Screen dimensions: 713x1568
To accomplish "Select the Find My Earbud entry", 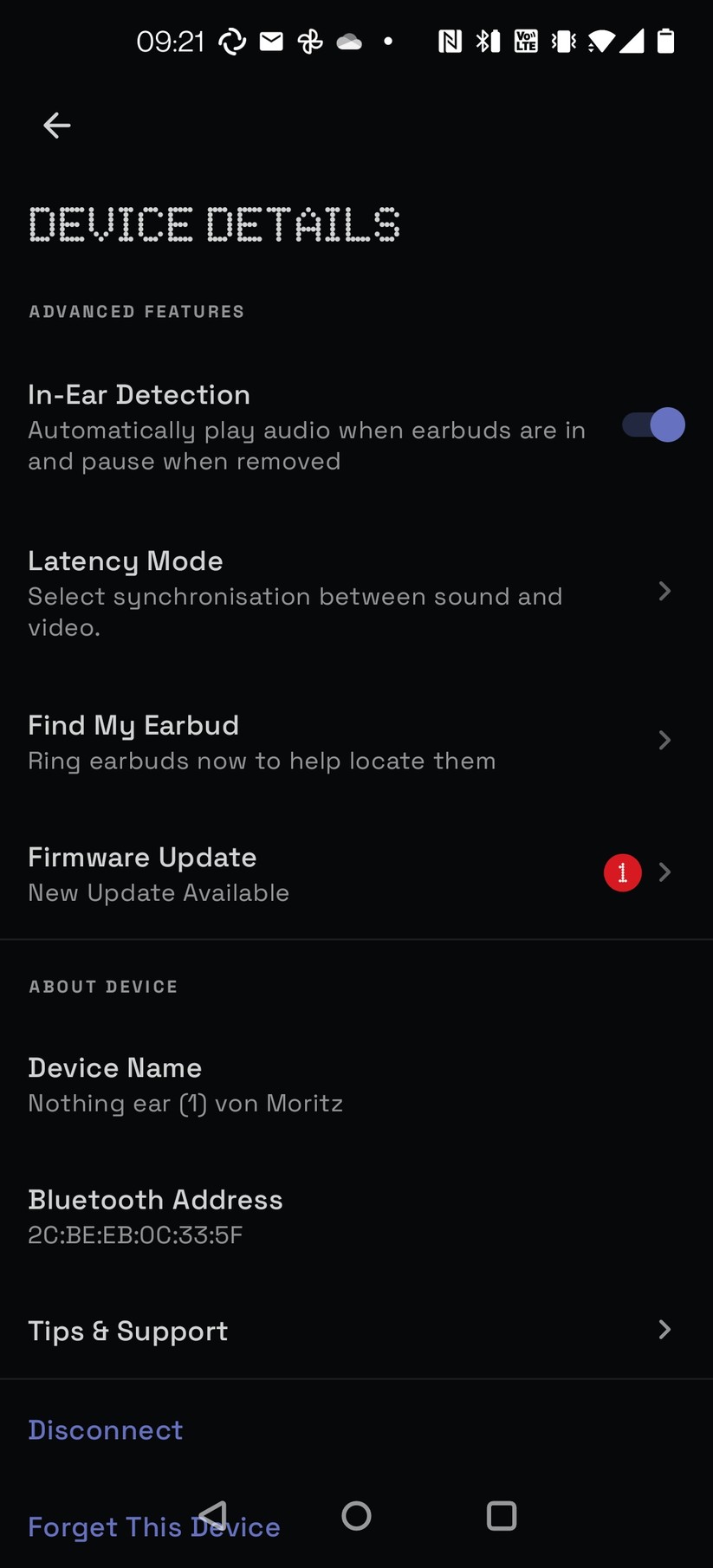I will (x=260, y=741).
